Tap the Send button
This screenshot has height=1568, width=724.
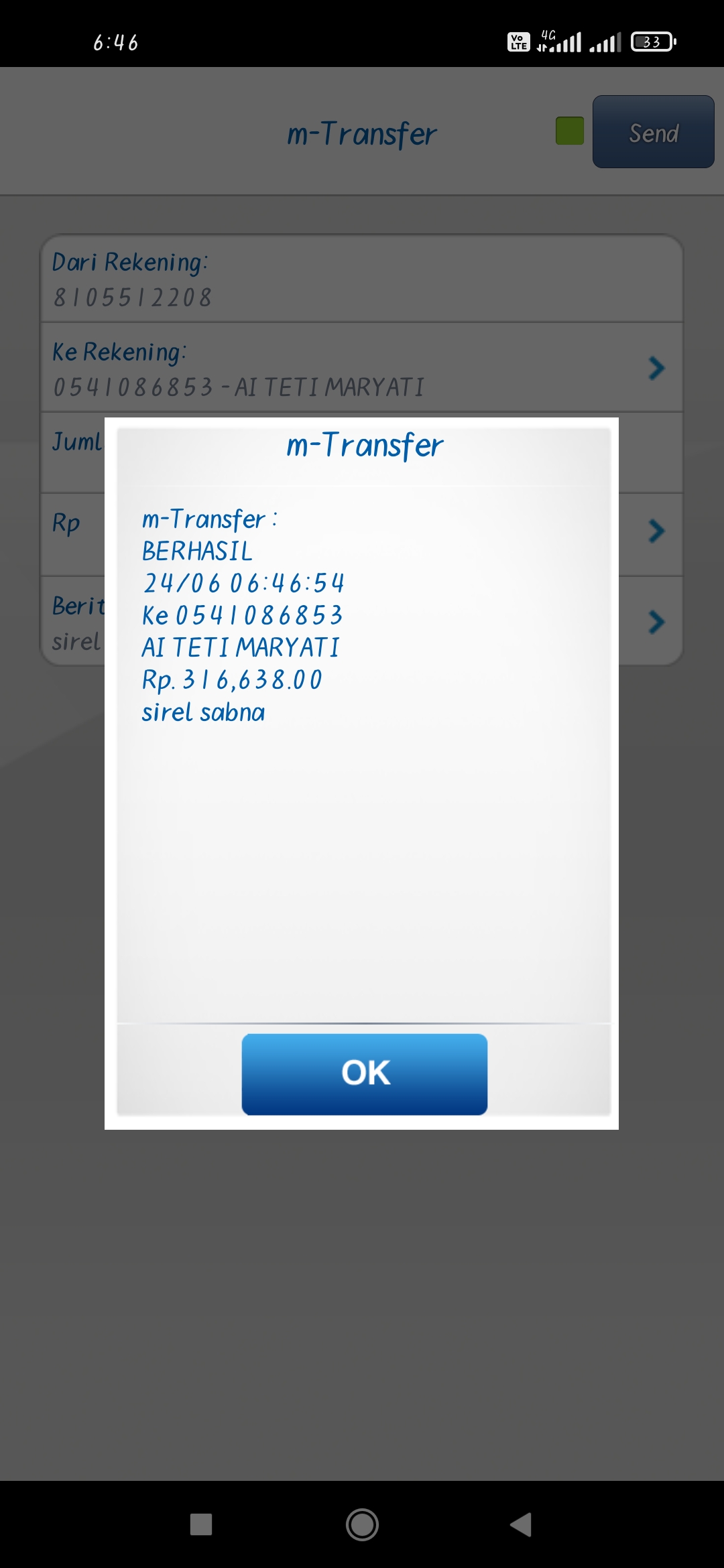point(653,132)
